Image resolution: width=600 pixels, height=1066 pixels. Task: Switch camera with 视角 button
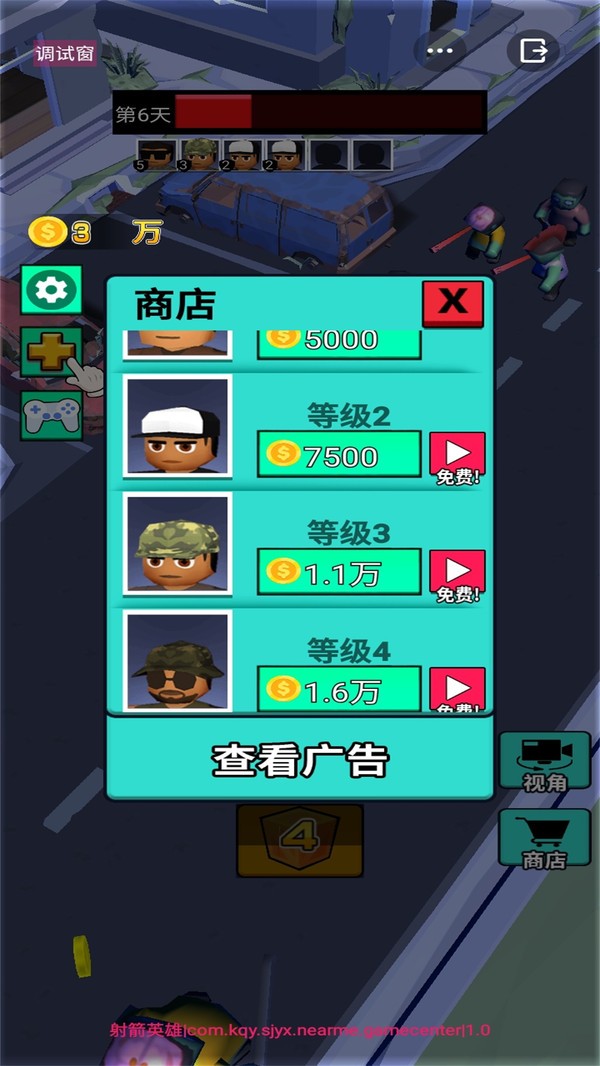[544, 765]
